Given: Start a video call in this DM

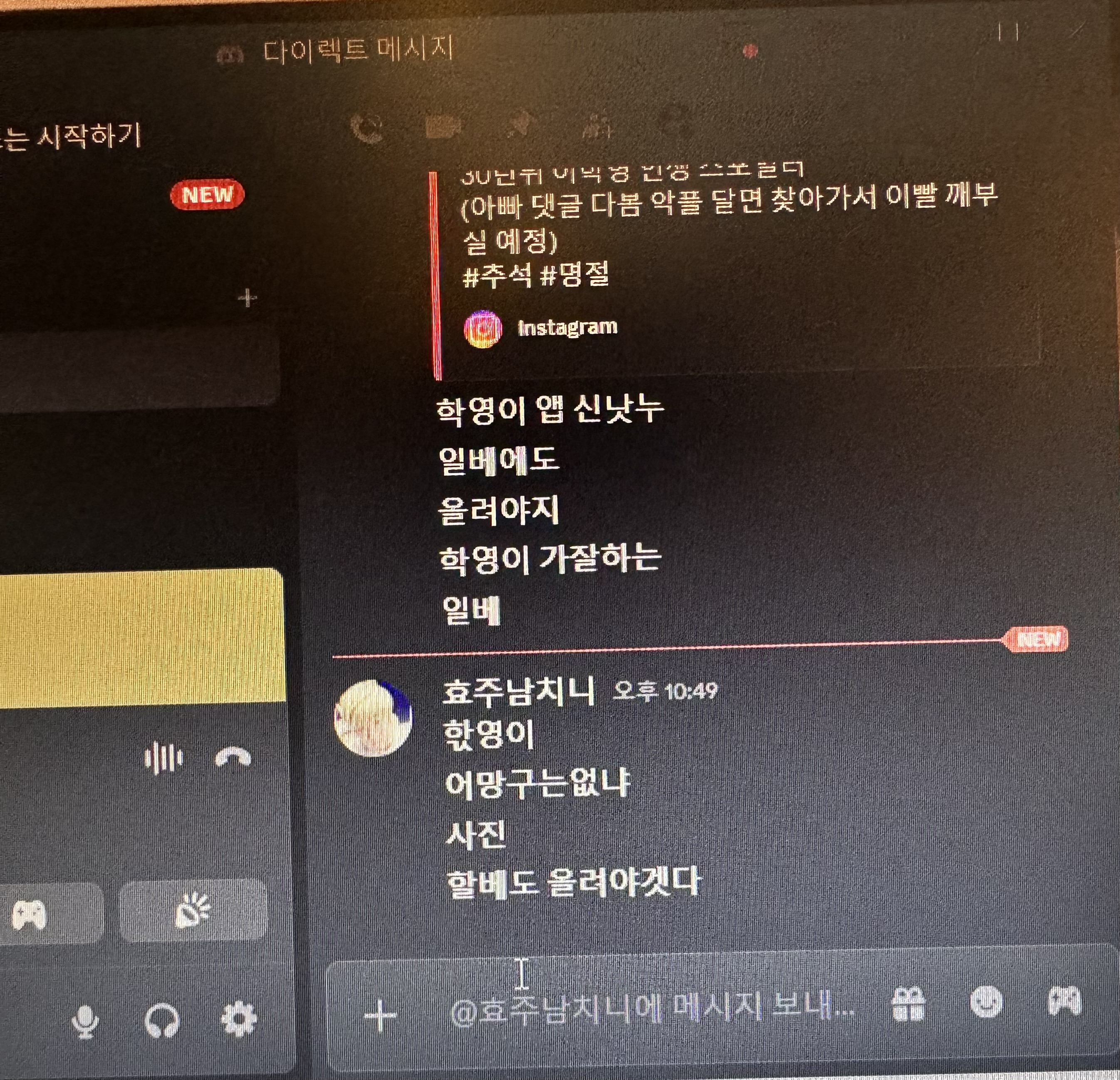Looking at the screenshot, I should [x=443, y=127].
